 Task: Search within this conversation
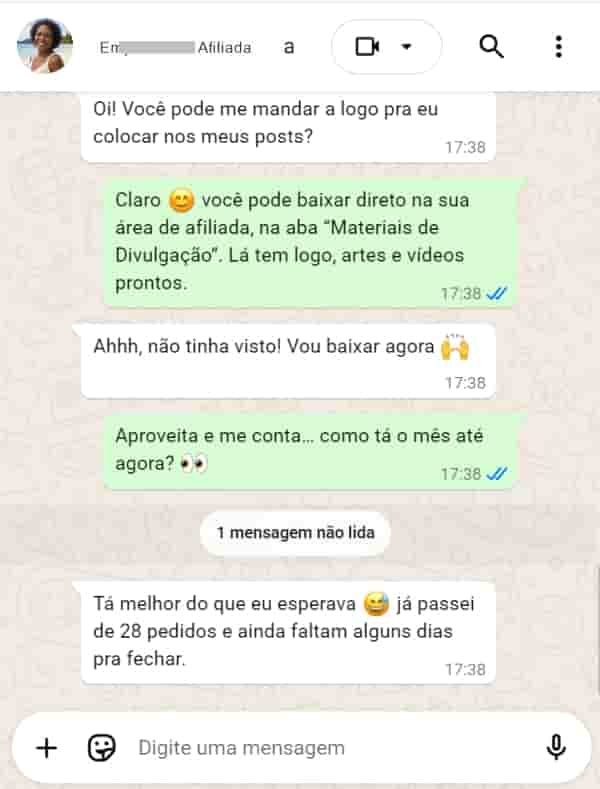[x=491, y=46]
